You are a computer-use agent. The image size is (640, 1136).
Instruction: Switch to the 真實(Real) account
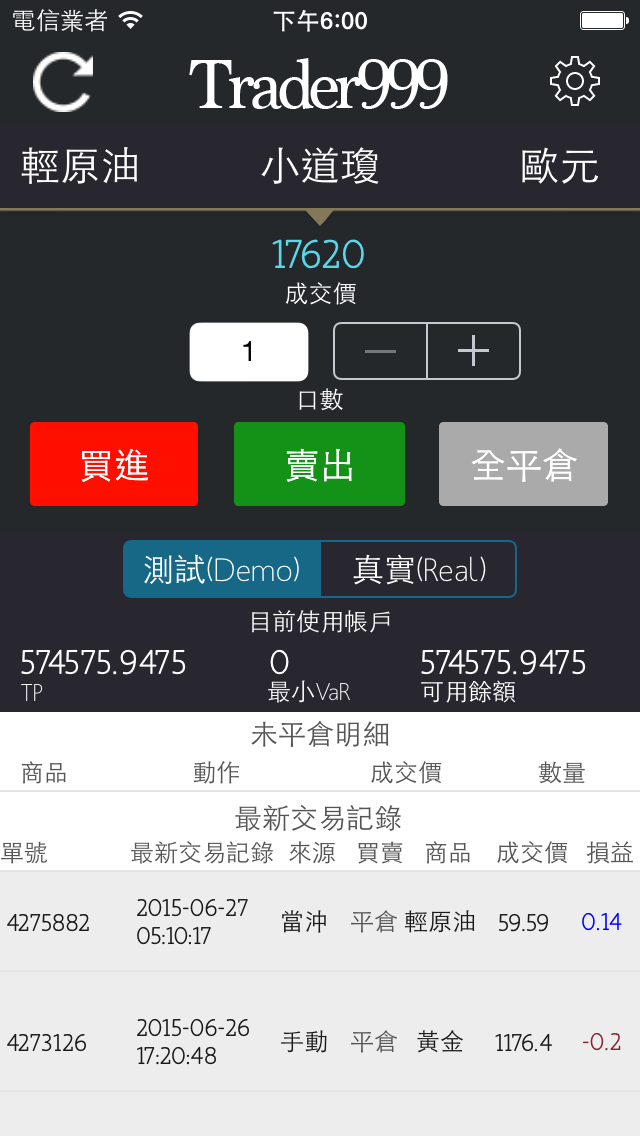418,569
